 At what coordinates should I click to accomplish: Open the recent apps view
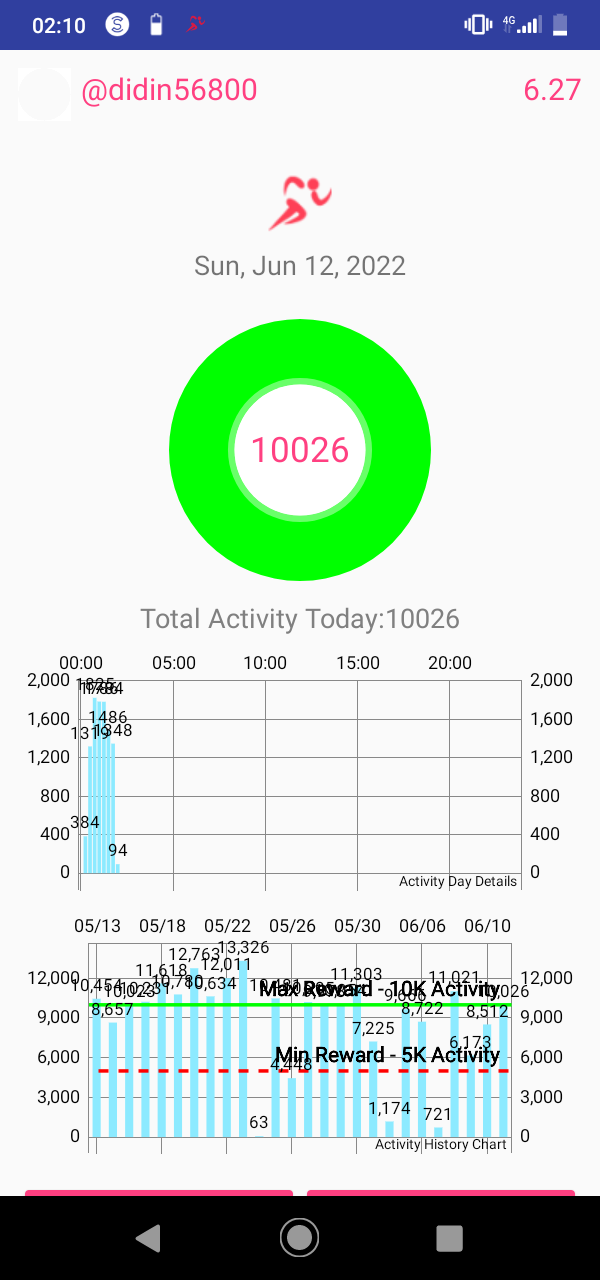[449, 1238]
